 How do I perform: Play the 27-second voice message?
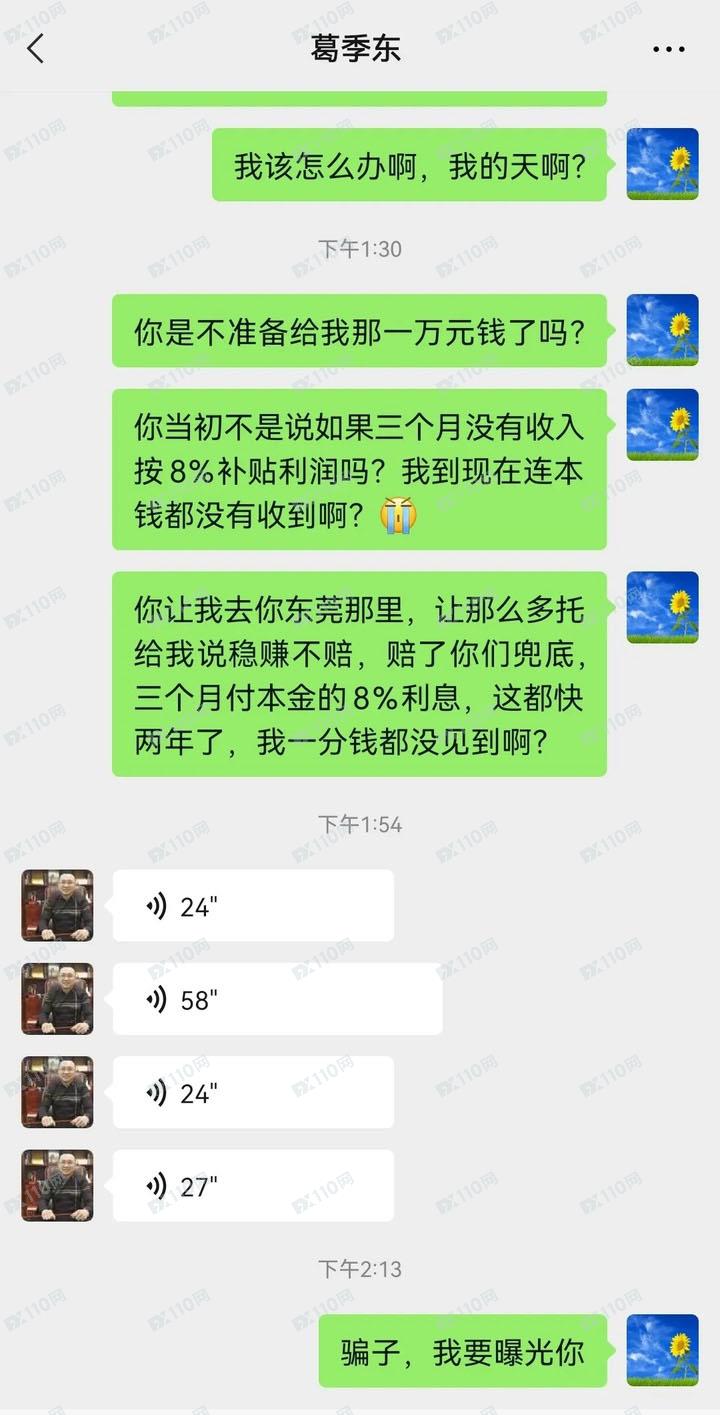252,1186
